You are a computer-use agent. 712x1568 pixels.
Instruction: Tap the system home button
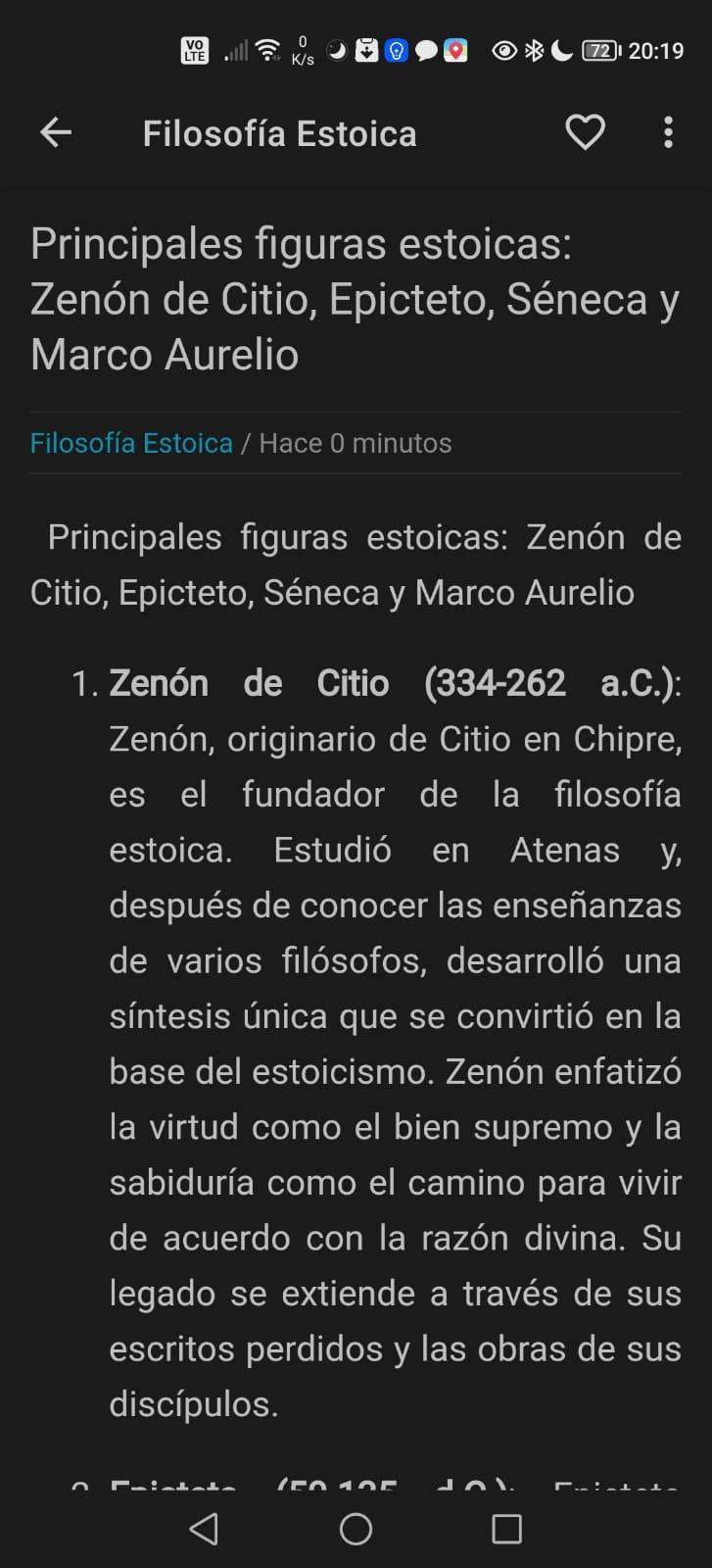point(356,1529)
